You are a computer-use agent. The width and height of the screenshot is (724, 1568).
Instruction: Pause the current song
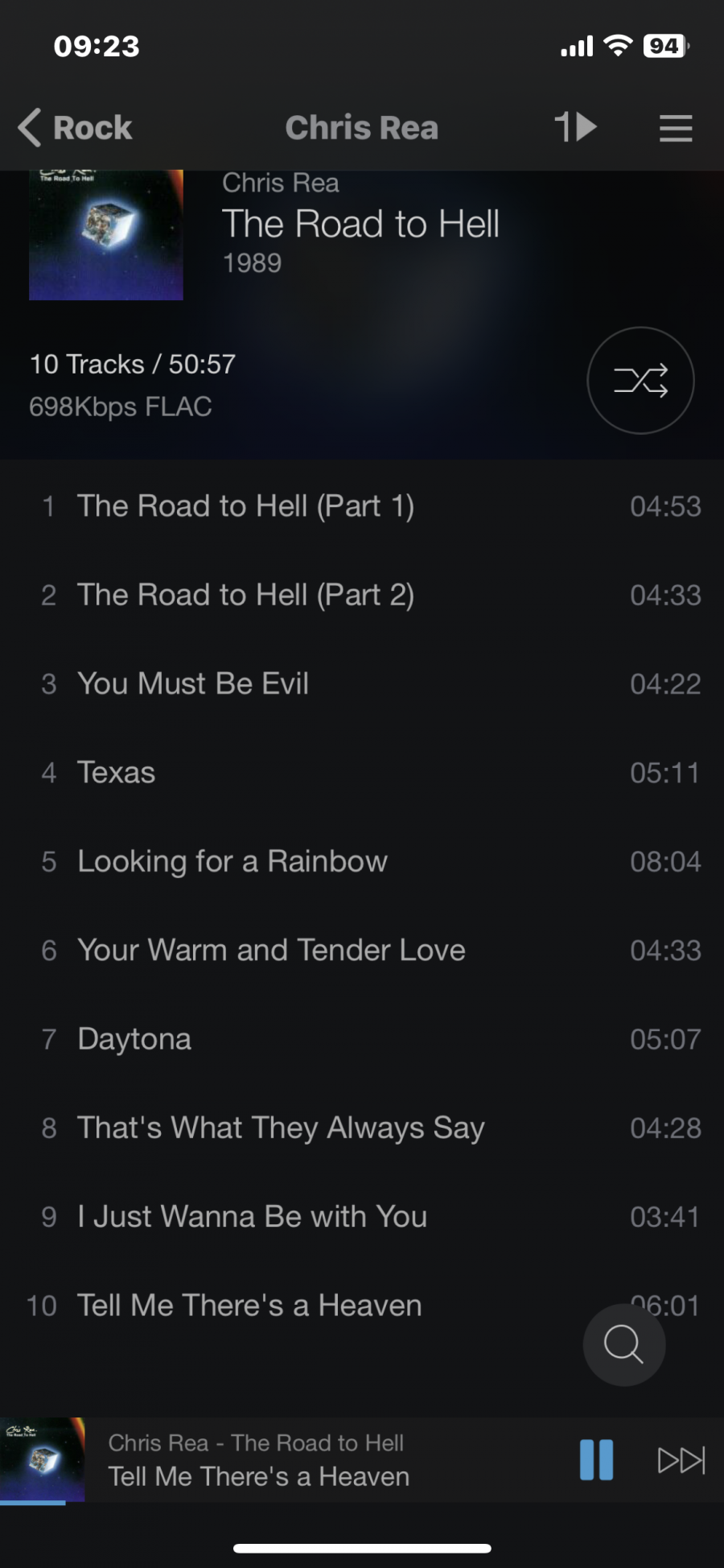coord(596,1460)
